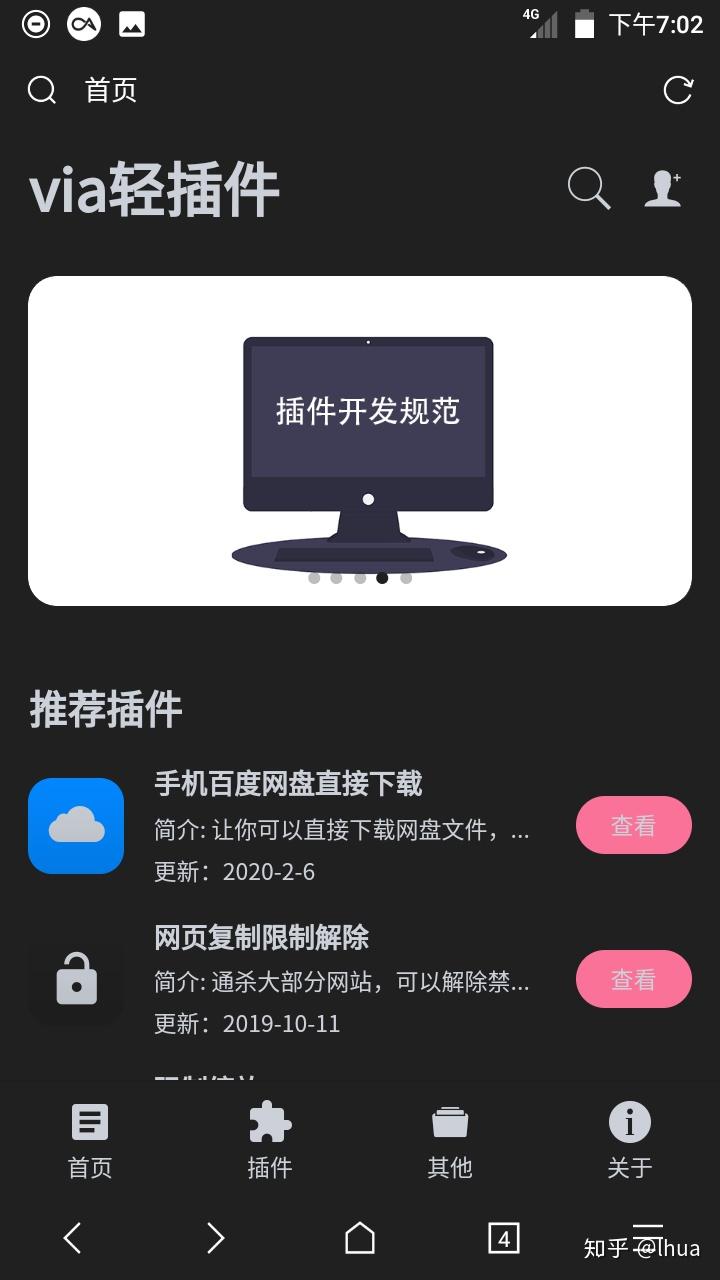Open the magnifier search beside via轻插件
The image size is (720, 1280).
point(588,188)
